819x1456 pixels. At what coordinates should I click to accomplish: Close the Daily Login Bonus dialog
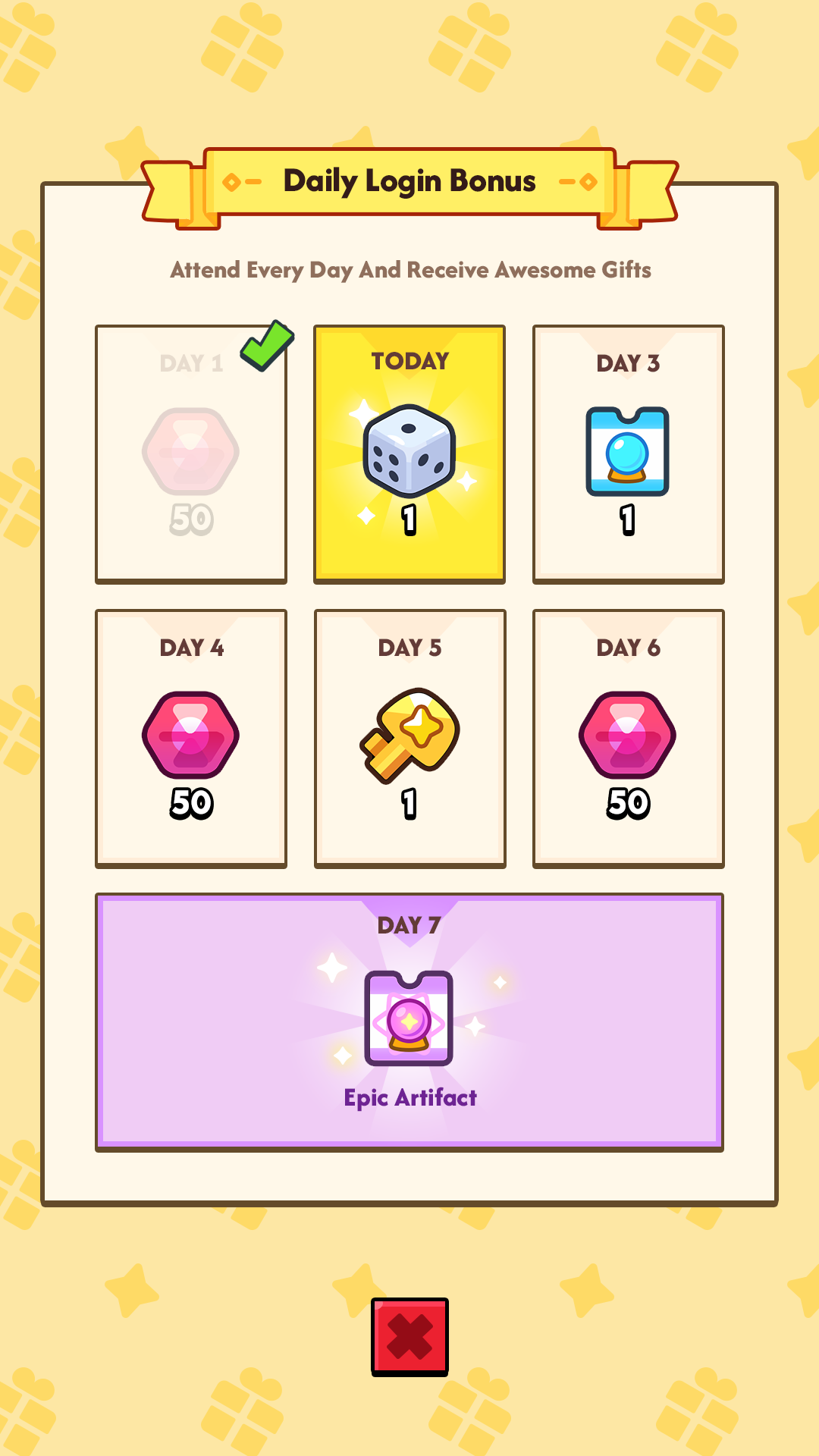click(409, 1336)
